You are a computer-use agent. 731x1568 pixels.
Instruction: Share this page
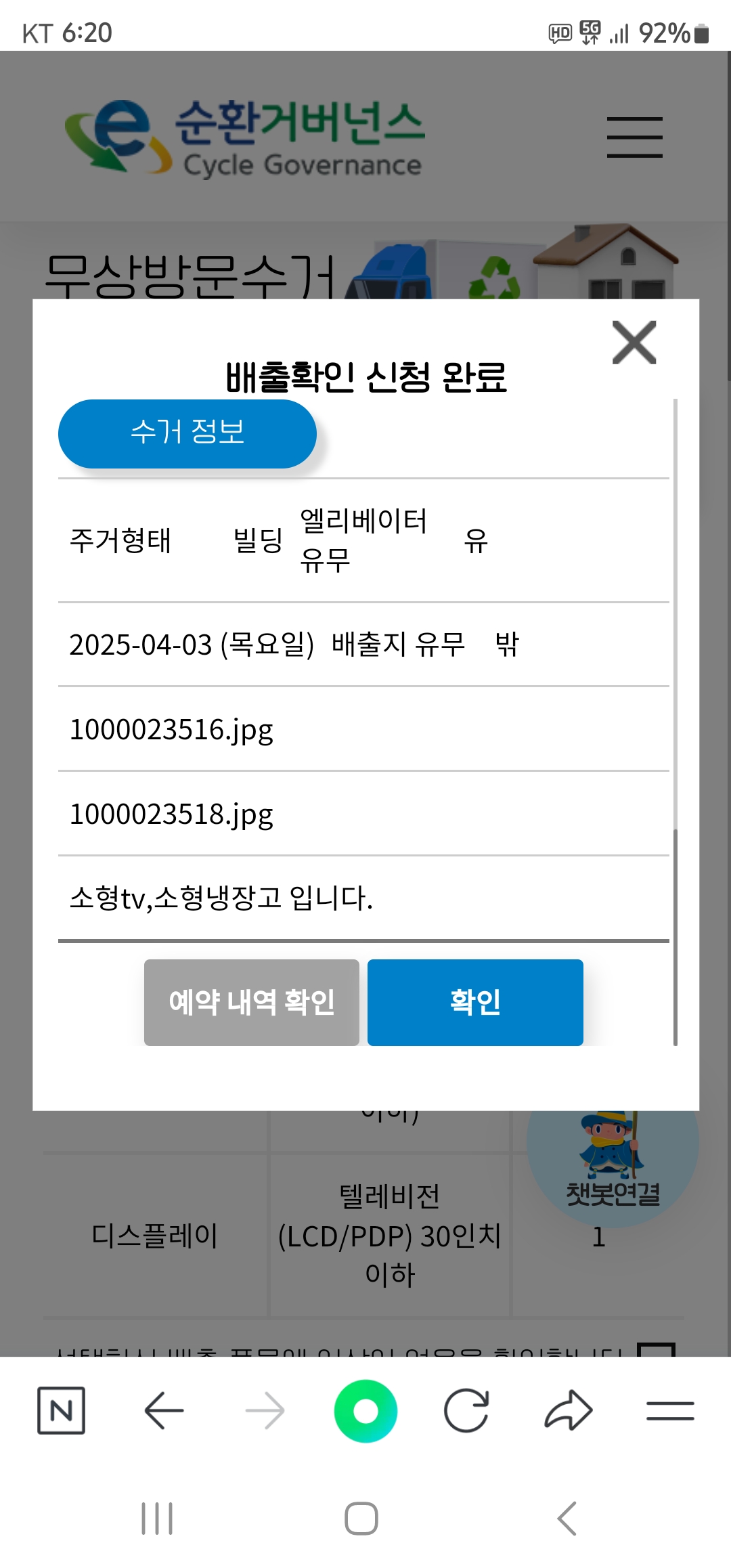(x=569, y=1411)
